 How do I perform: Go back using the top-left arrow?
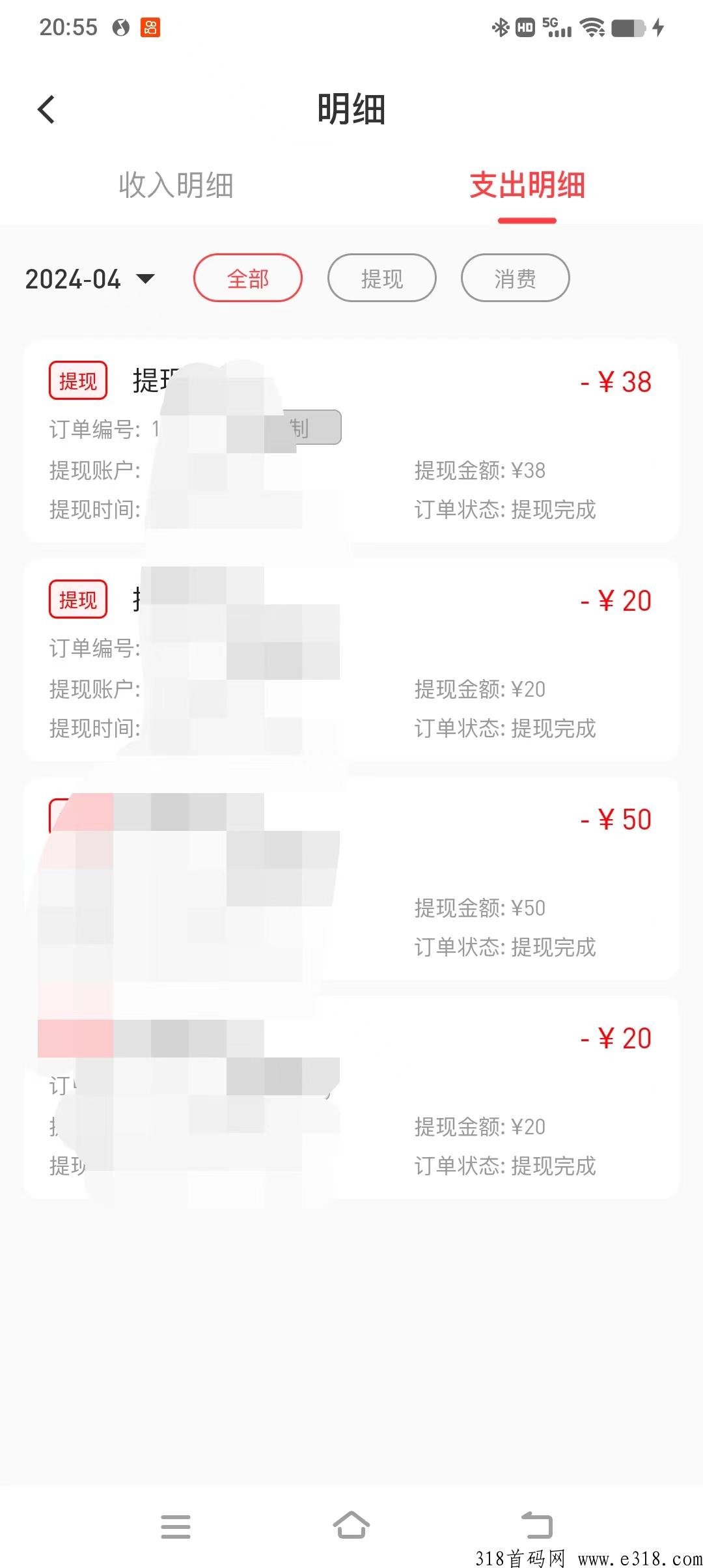point(46,109)
